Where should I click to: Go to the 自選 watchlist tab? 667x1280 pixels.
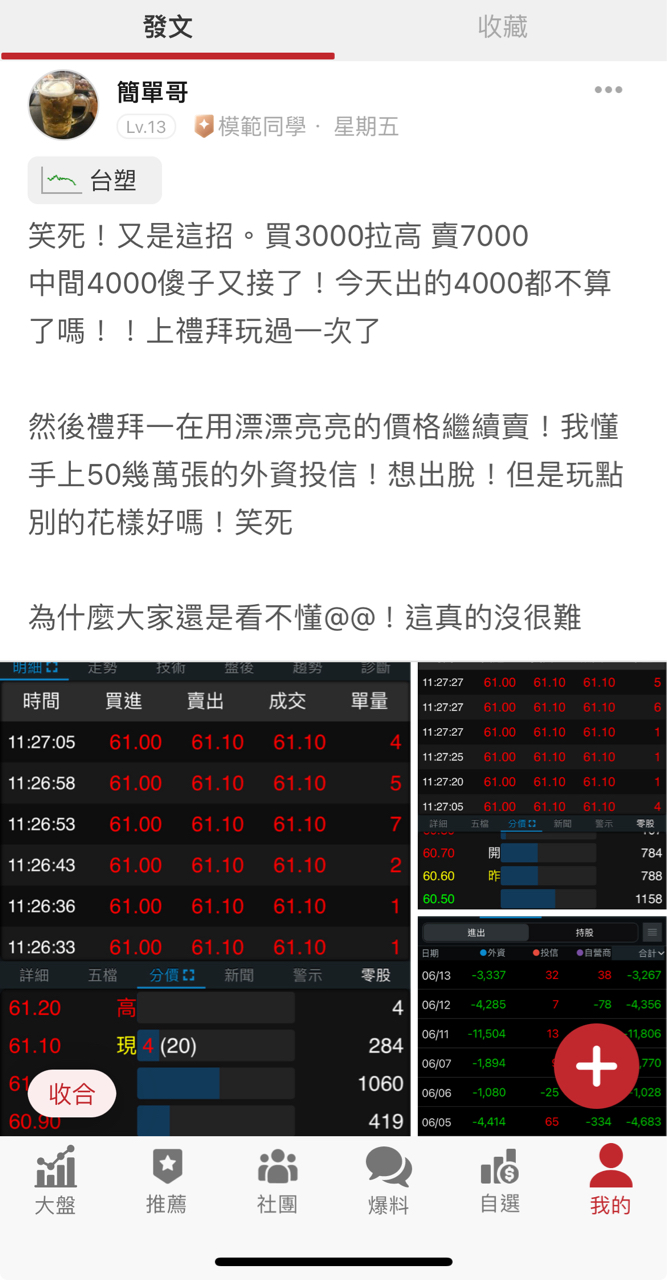499,1181
